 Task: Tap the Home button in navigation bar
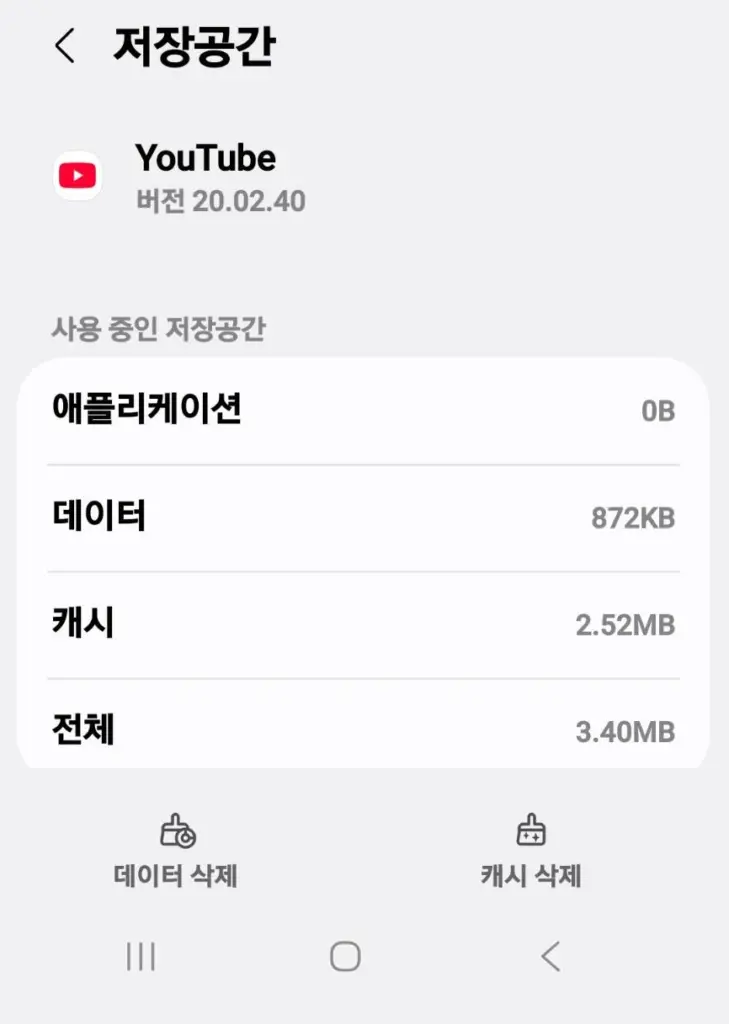pyautogui.click(x=344, y=955)
